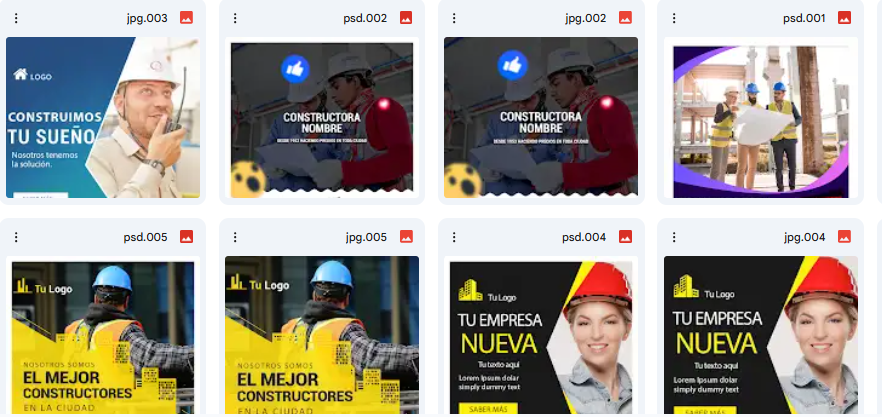This screenshot has width=882, height=417.
Task: Open the psd.005 file preview
Action: pos(103,335)
